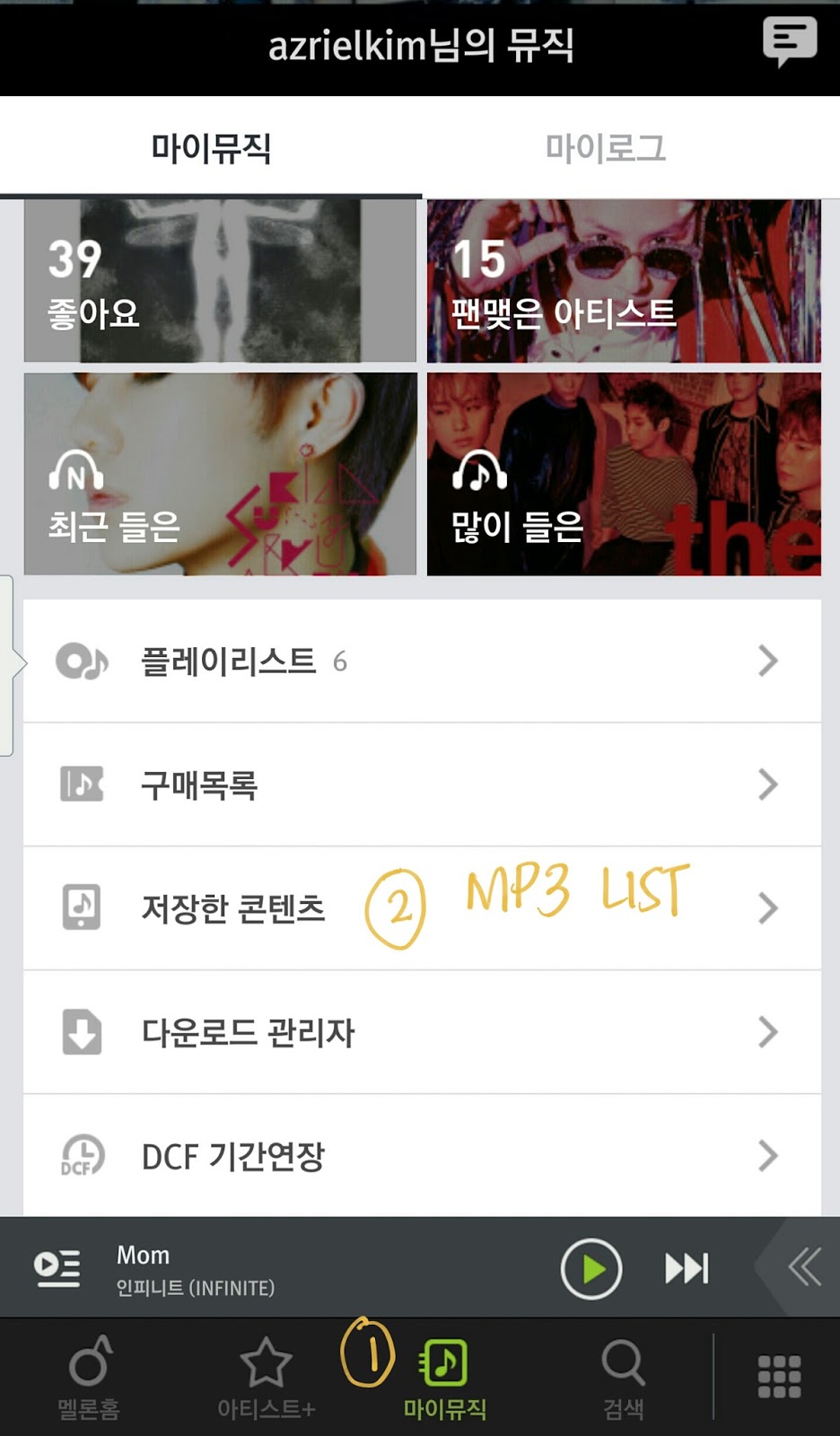Switch to the 아티스트+ tab
The width and height of the screenshot is (840, 1436).
(266, 1378)
